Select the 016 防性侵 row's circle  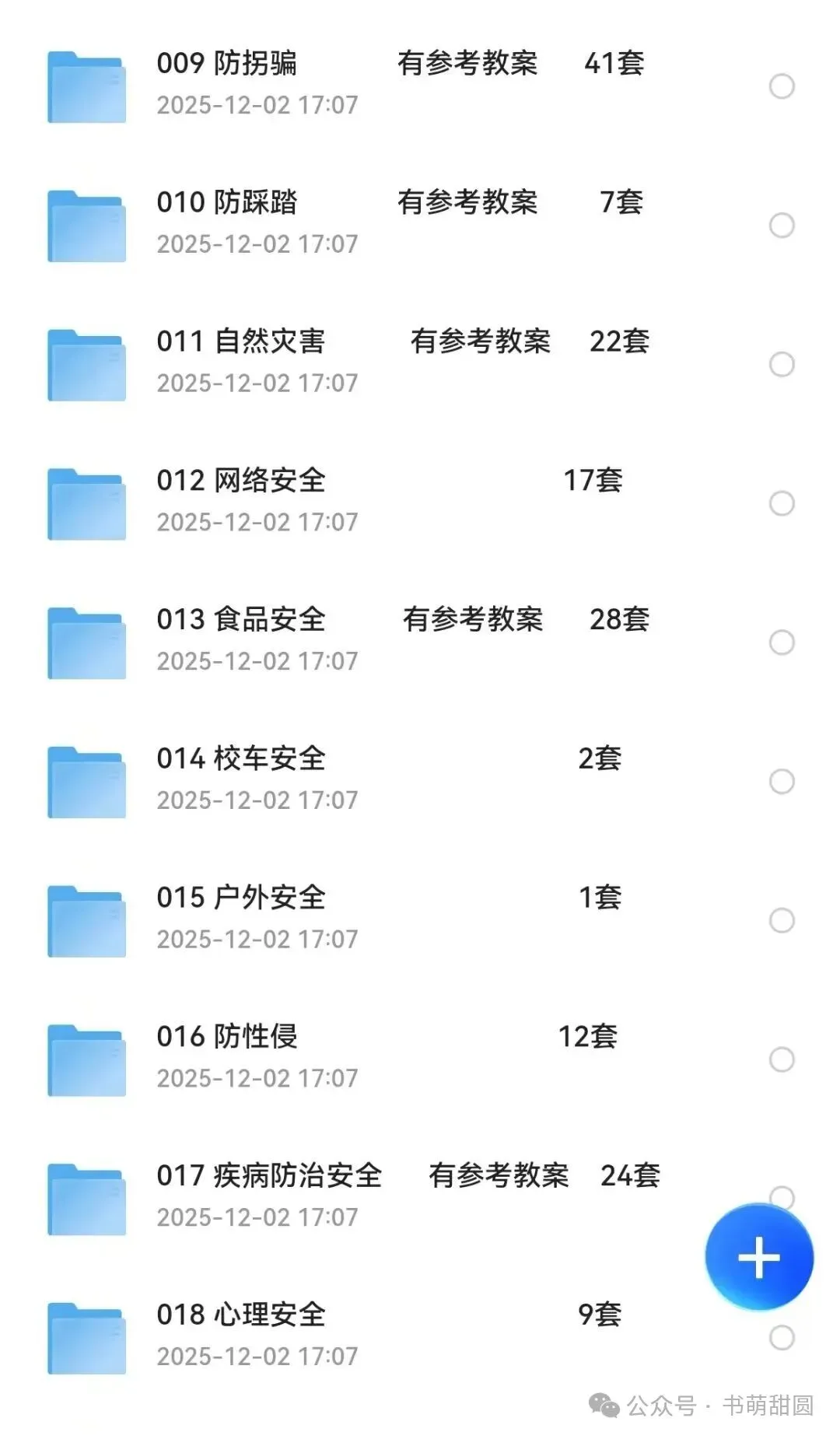[782, 1059]
